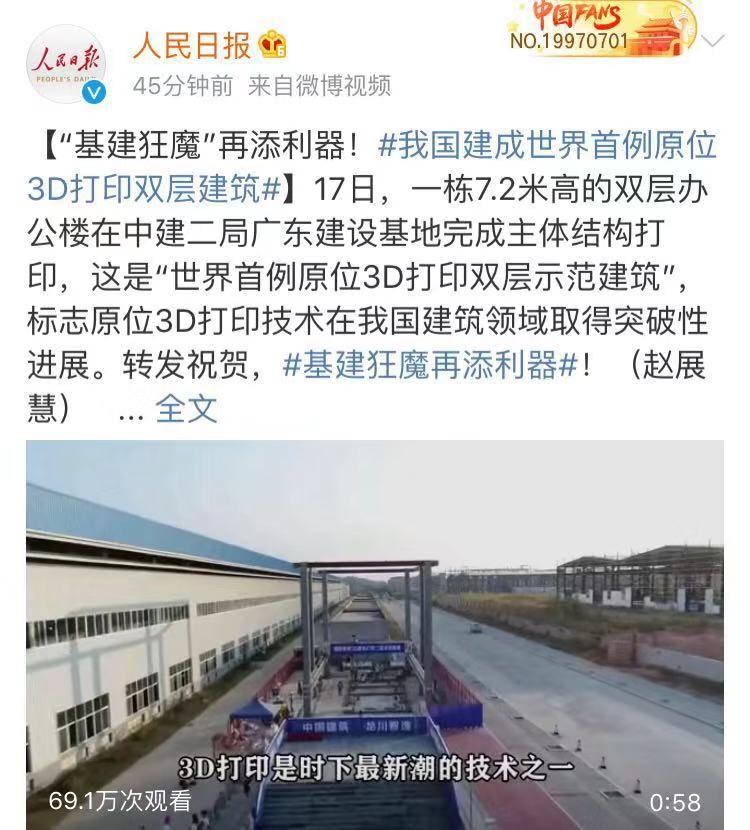Expand the post options chevron
This screenshot has height=830, width=750.
(713, 42)
